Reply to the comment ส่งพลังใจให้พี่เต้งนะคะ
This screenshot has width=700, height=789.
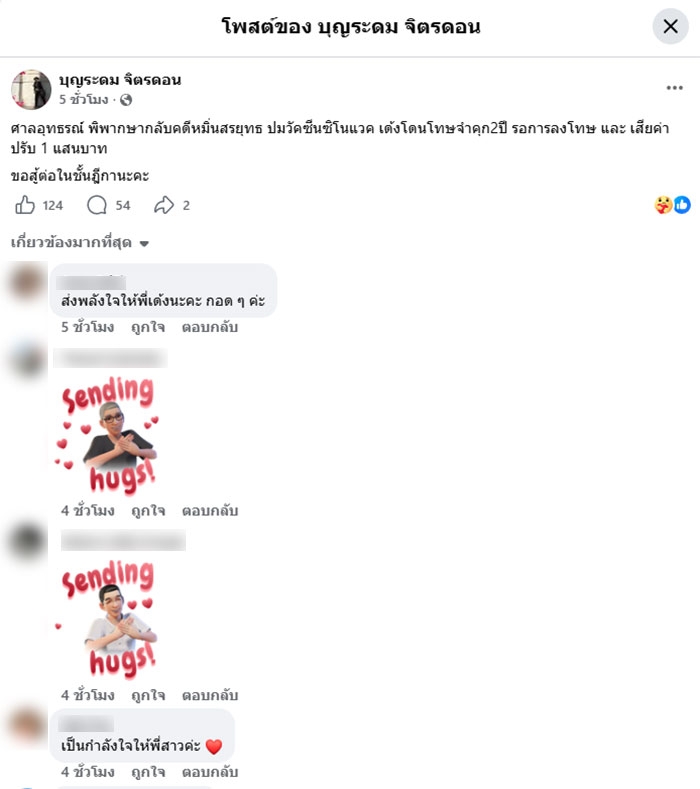[210, 327]
